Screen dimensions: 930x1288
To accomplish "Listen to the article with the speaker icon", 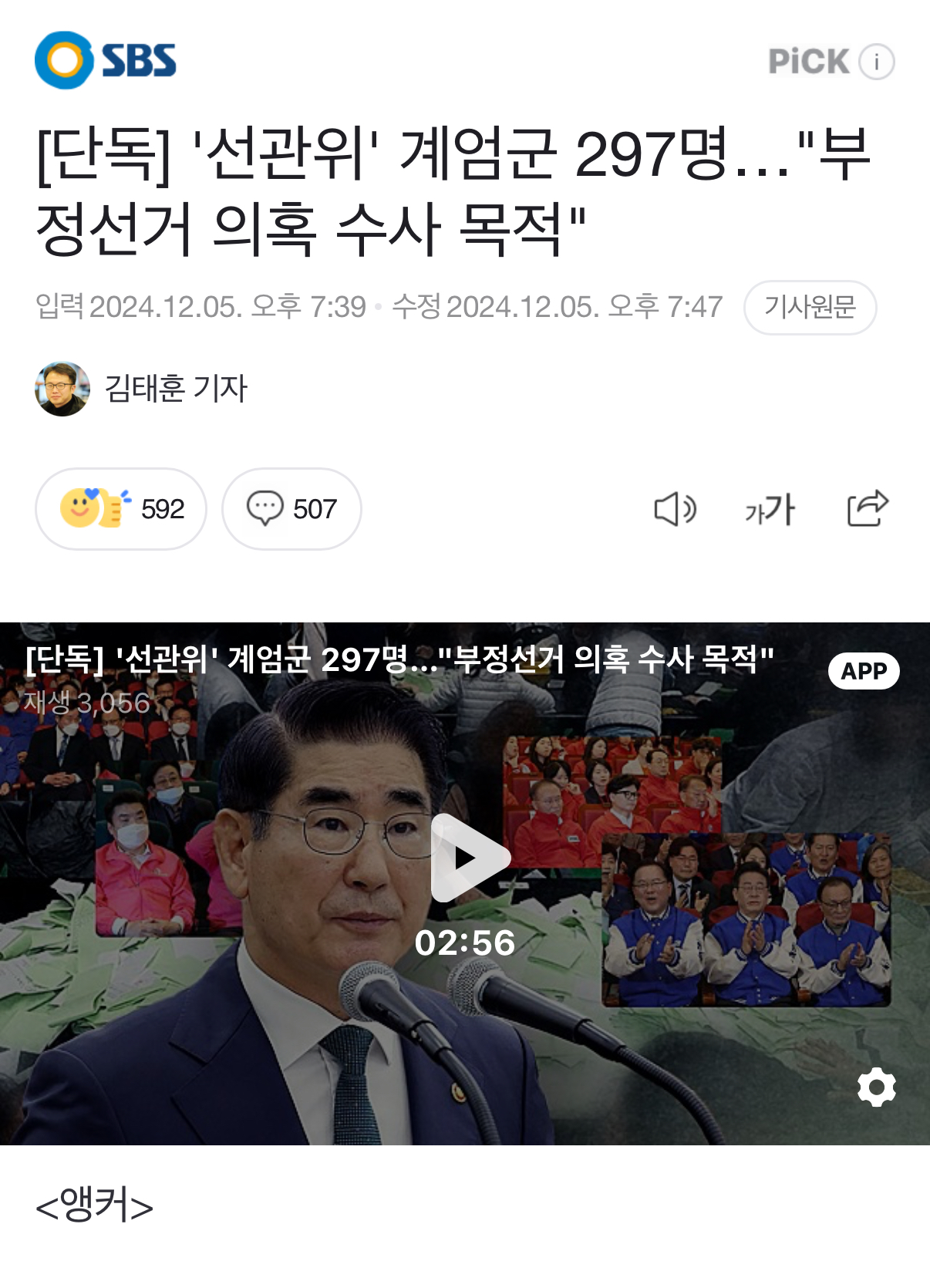I will click(x=675, y=509).
